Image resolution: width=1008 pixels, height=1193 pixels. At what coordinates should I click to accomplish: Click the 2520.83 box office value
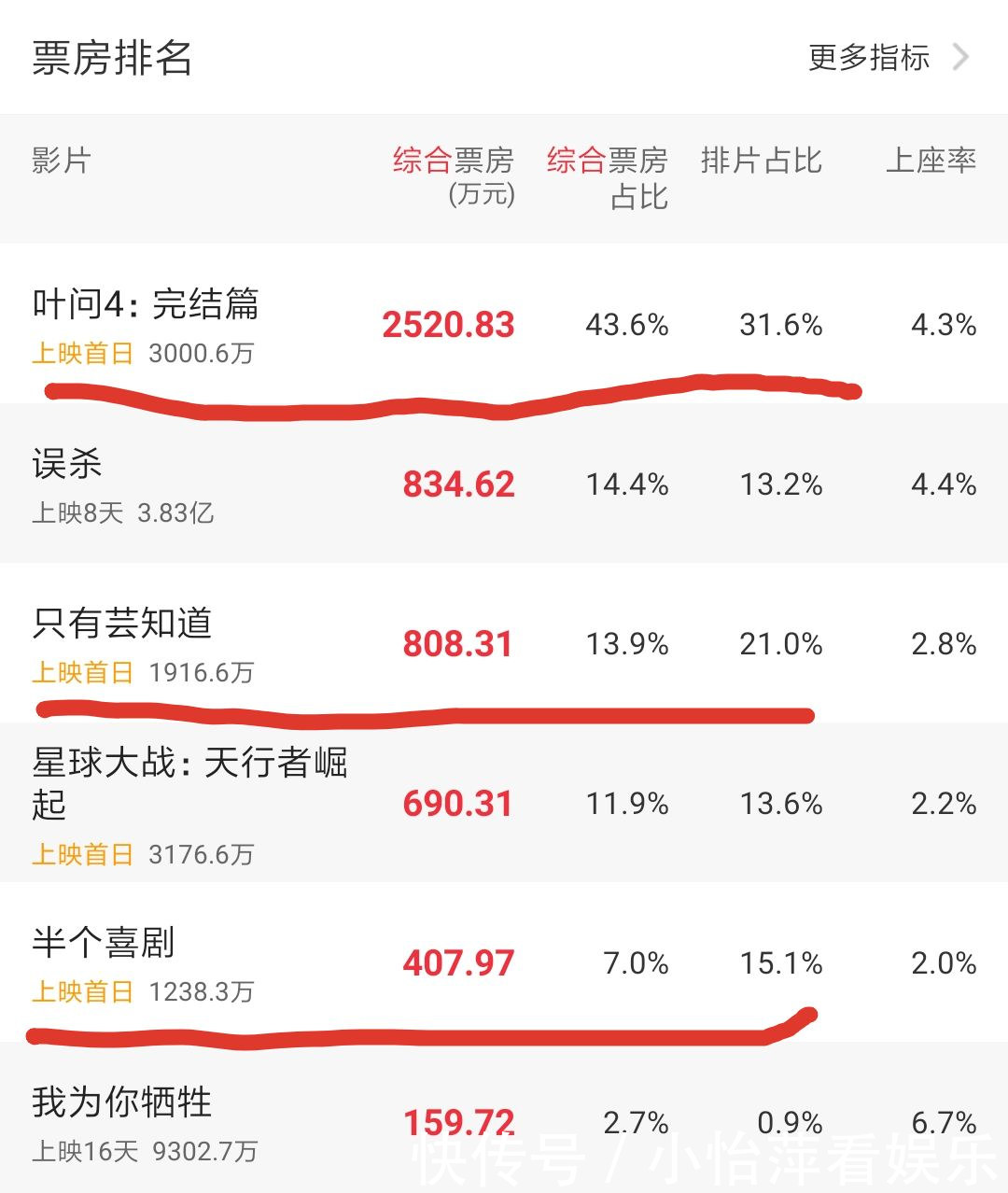click(449, 325)
